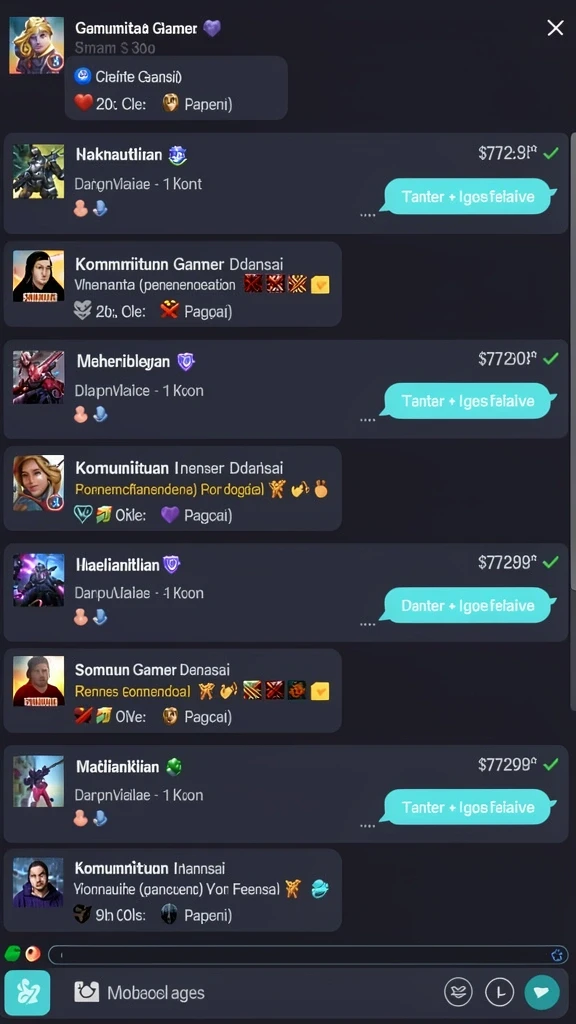Viewport: 576px width, 1024px height.
Task: Close the chat panel with the X
Action: tap(555, 27)
